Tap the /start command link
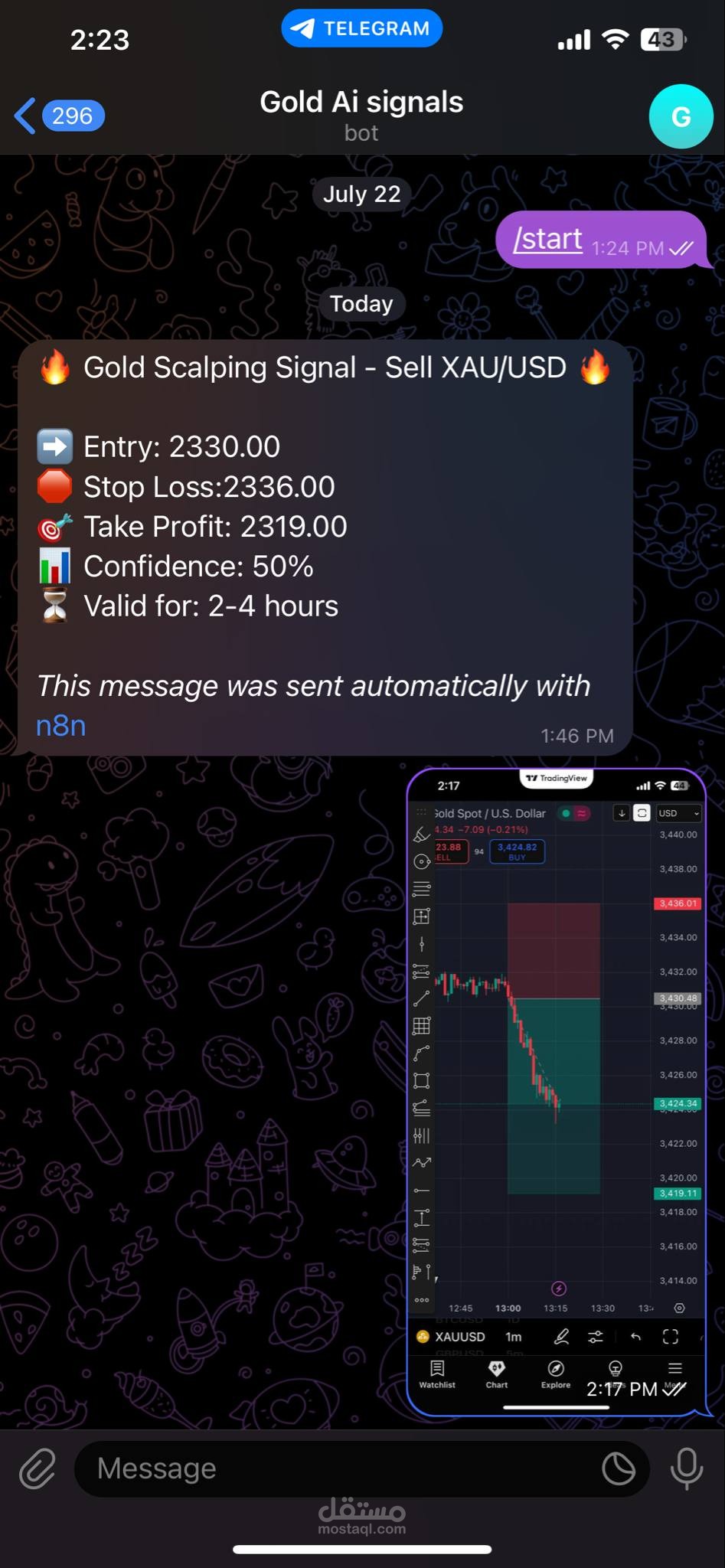 pyautogui.click(x=547, y=239)
